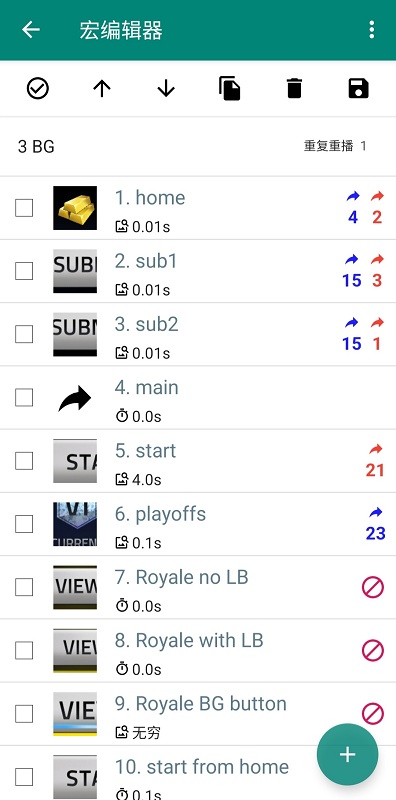Move selected step up
This screenshot has width=396, height=800.
click(102, 88)
